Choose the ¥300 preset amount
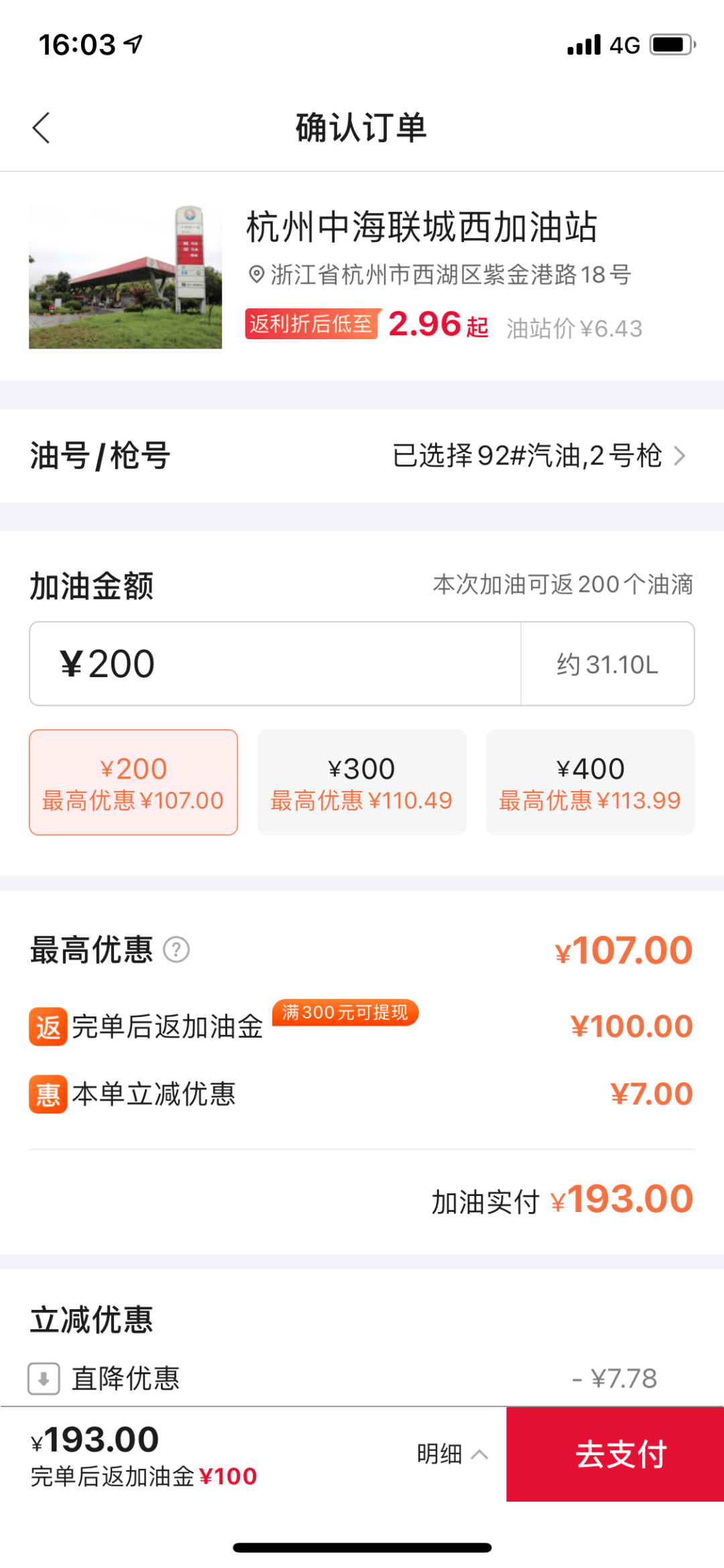The image size is (724, 1568). [x=361, y=782]
